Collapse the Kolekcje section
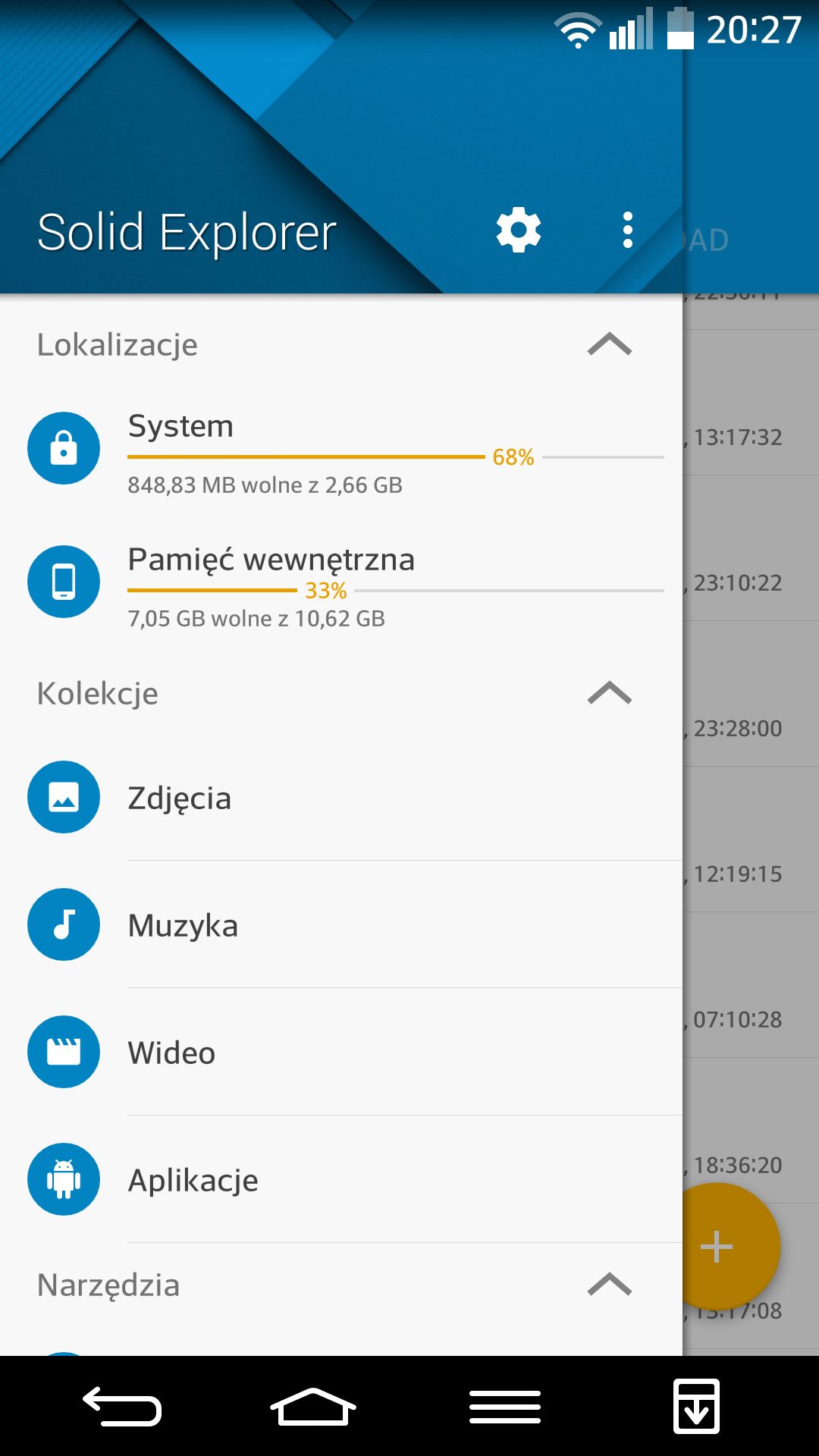Image resolution: width=819 pixels, height=1456 pixels. [x=610, y=692]
